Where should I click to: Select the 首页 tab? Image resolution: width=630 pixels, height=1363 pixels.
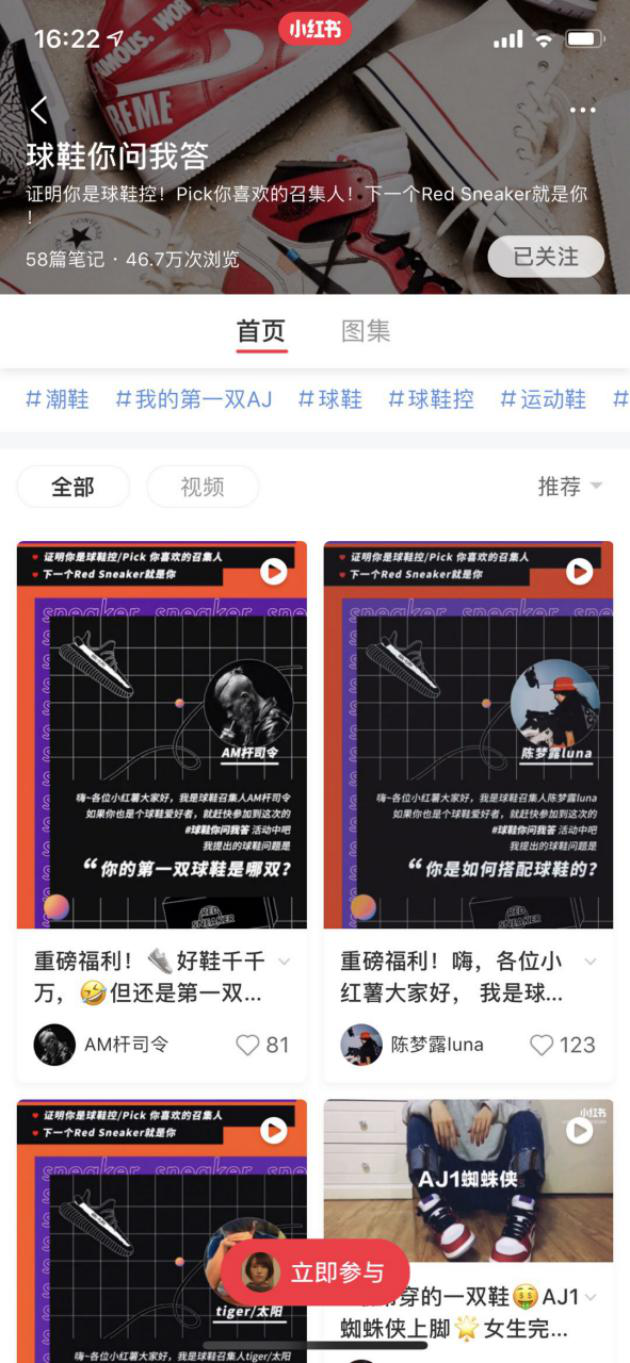point(261,331)
